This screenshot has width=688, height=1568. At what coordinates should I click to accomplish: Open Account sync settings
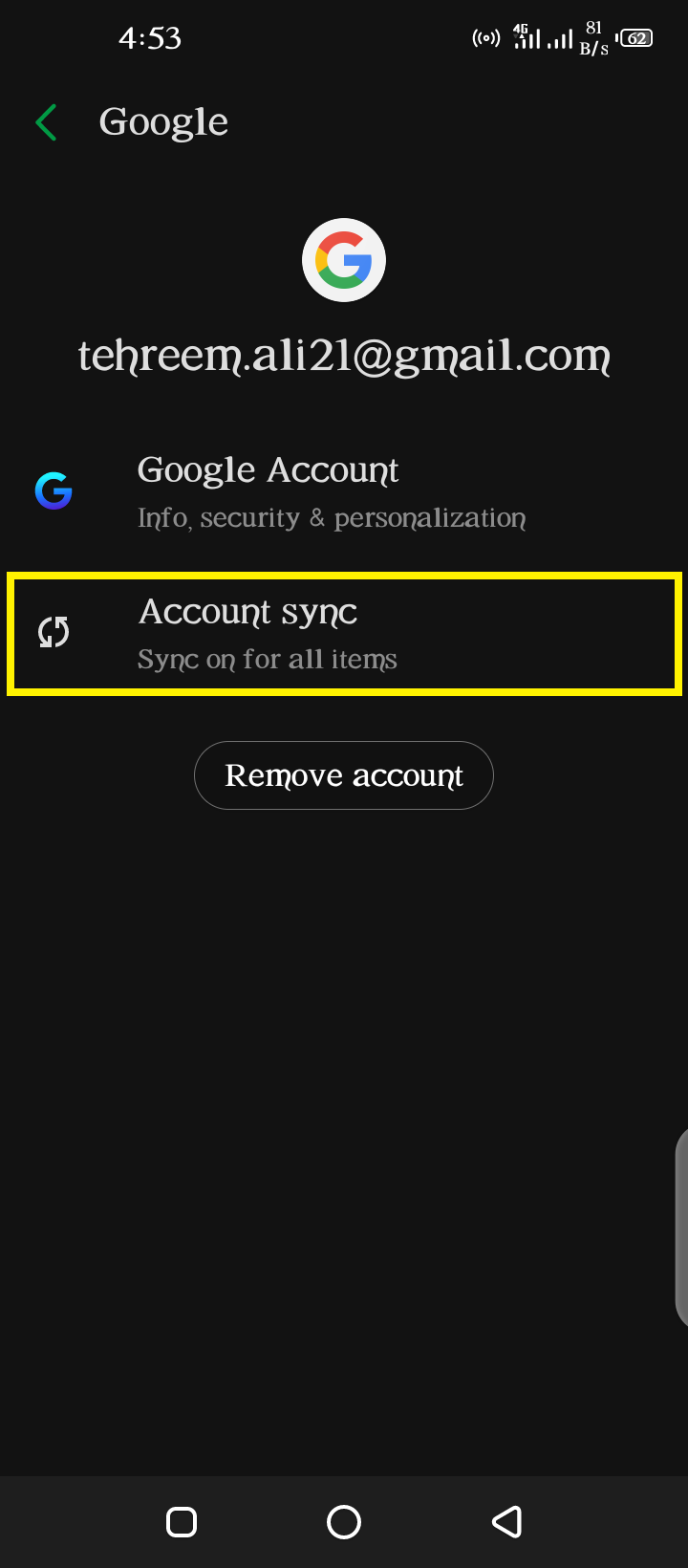pos(344,634)
